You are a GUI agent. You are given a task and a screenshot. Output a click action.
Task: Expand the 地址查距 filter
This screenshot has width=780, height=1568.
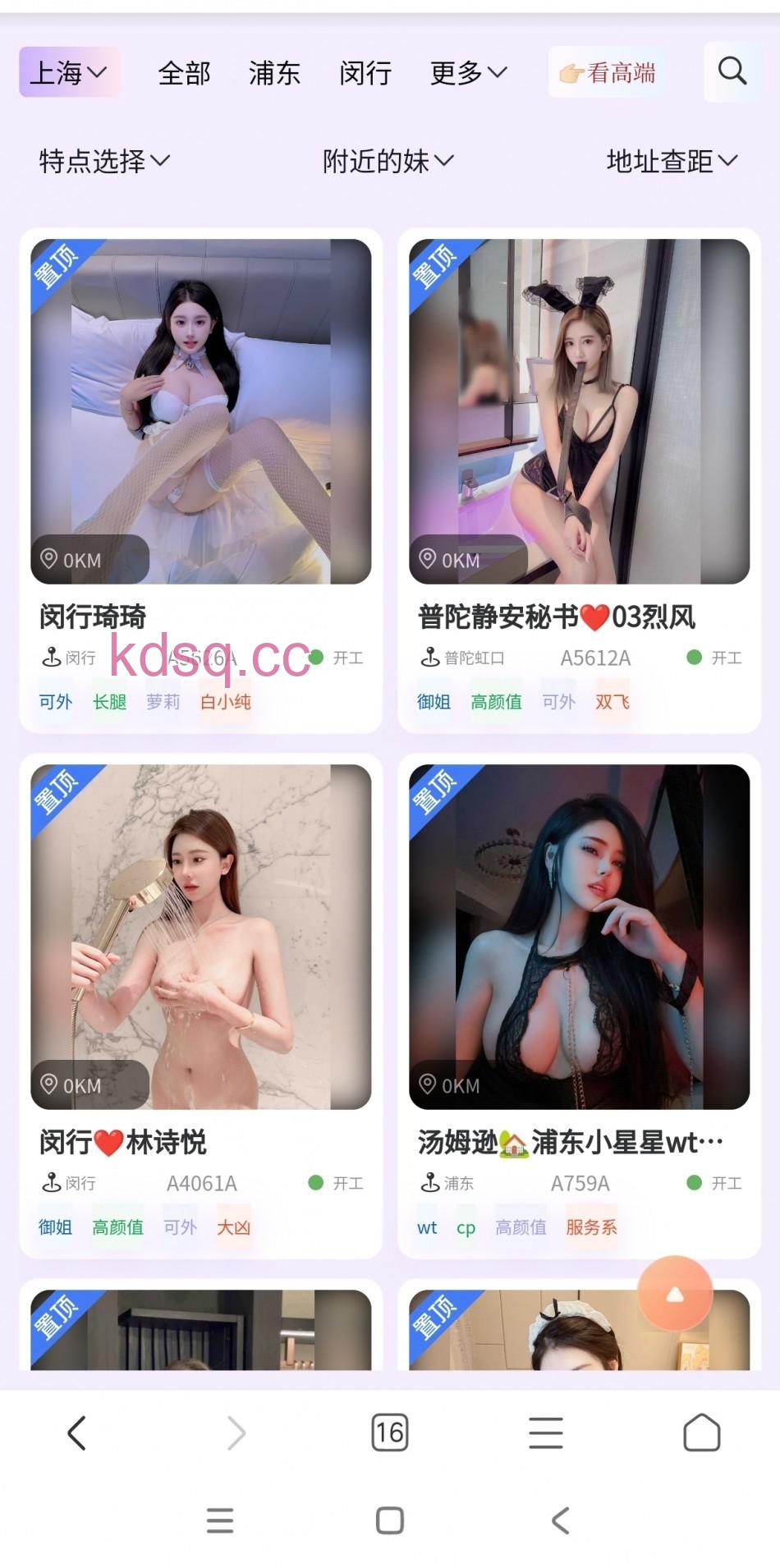pos(672,161)
